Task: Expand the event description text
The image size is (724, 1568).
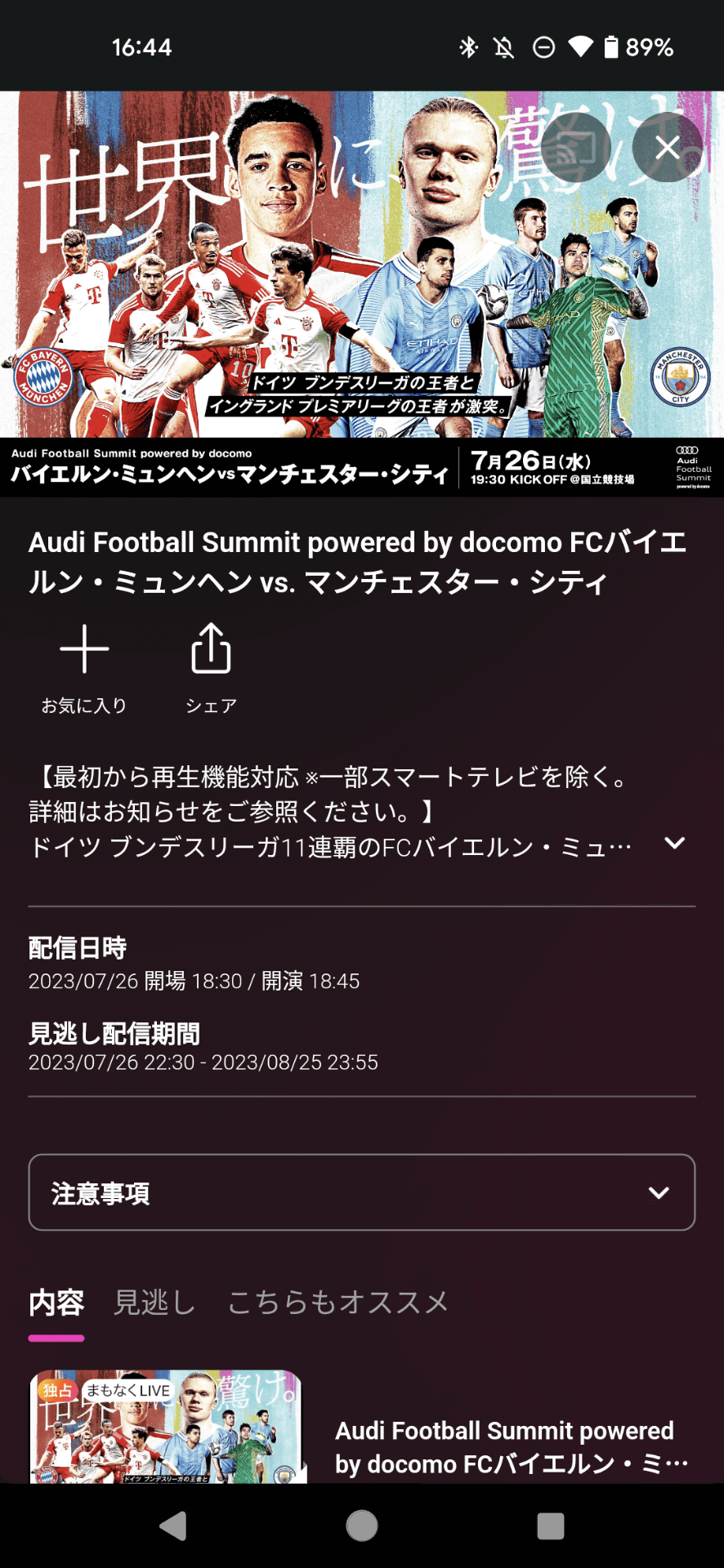Action: [x=674, y=844]
